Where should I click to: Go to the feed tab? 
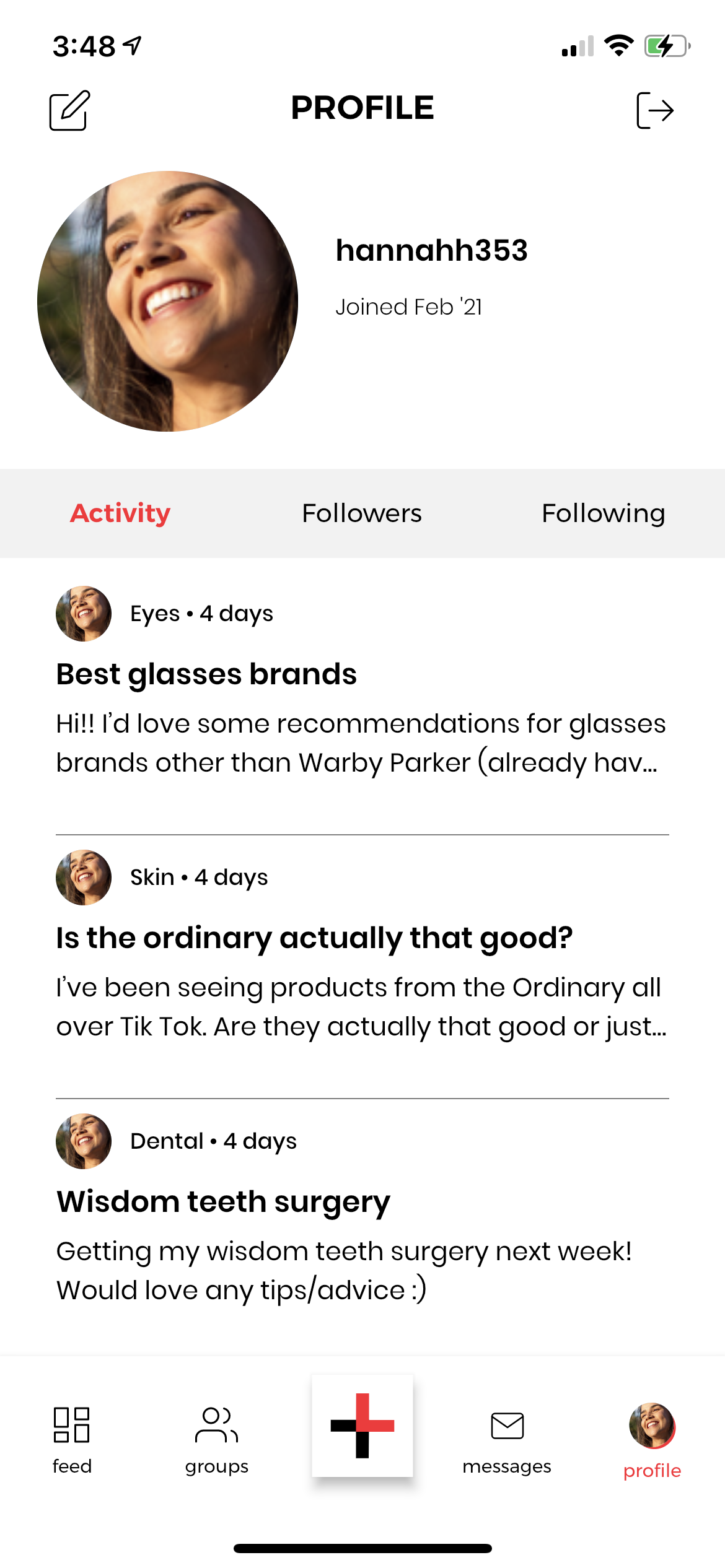72,1438
